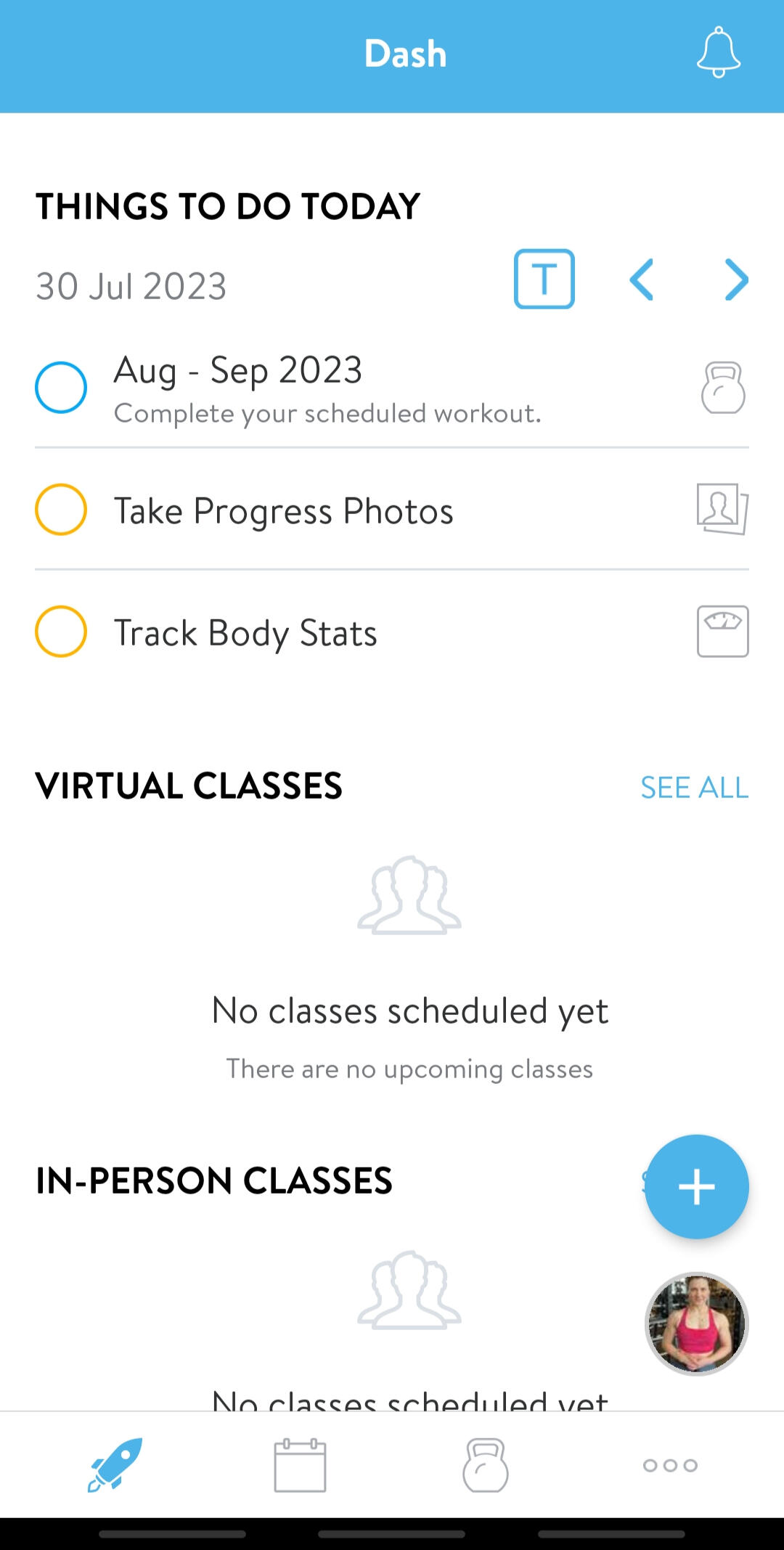Open Take Progress Photos task
The height and width of the screenshot is (1550, 784).
tap(283, 510)
